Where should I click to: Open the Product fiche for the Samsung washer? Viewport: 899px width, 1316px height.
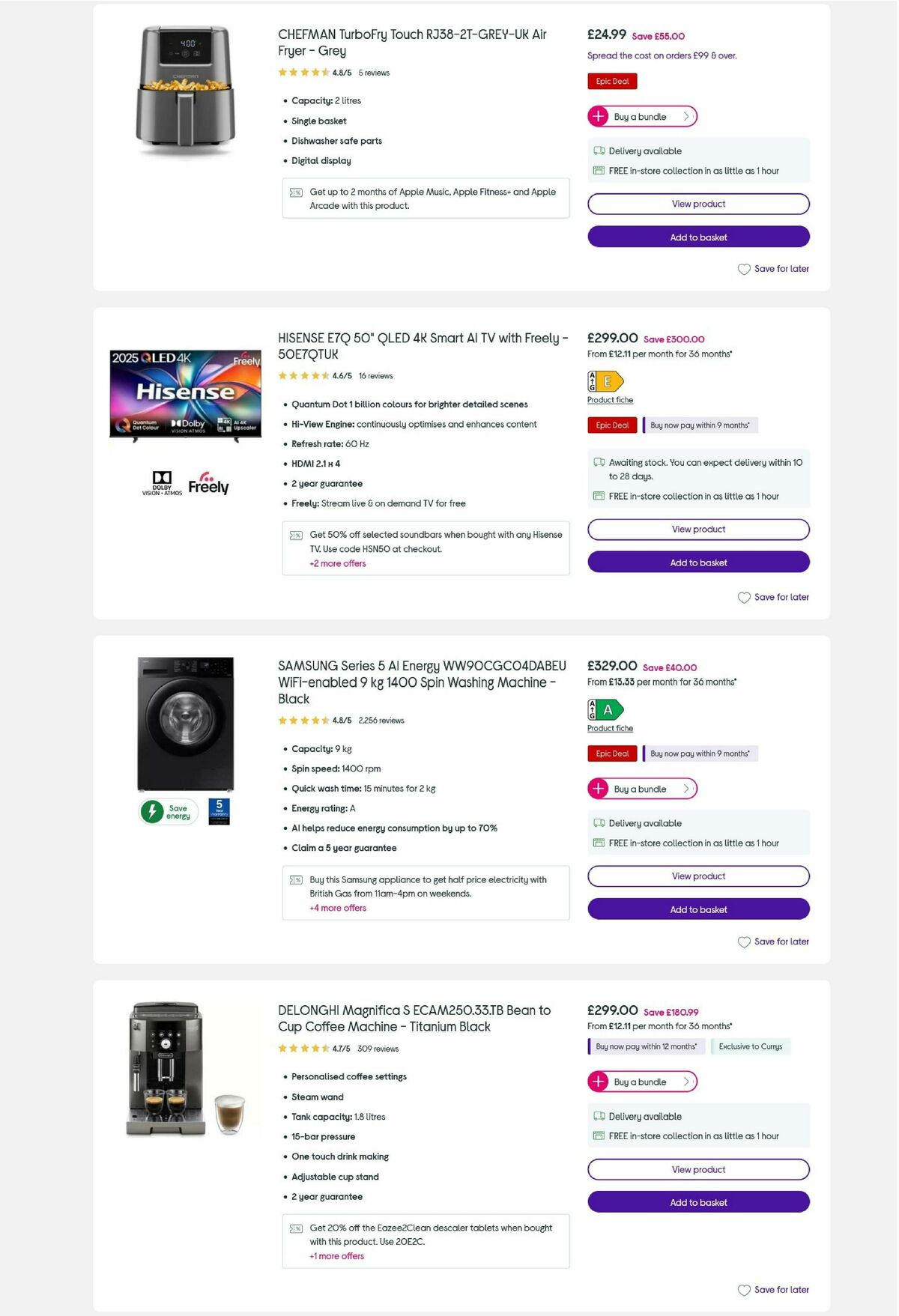pos(610,728)
